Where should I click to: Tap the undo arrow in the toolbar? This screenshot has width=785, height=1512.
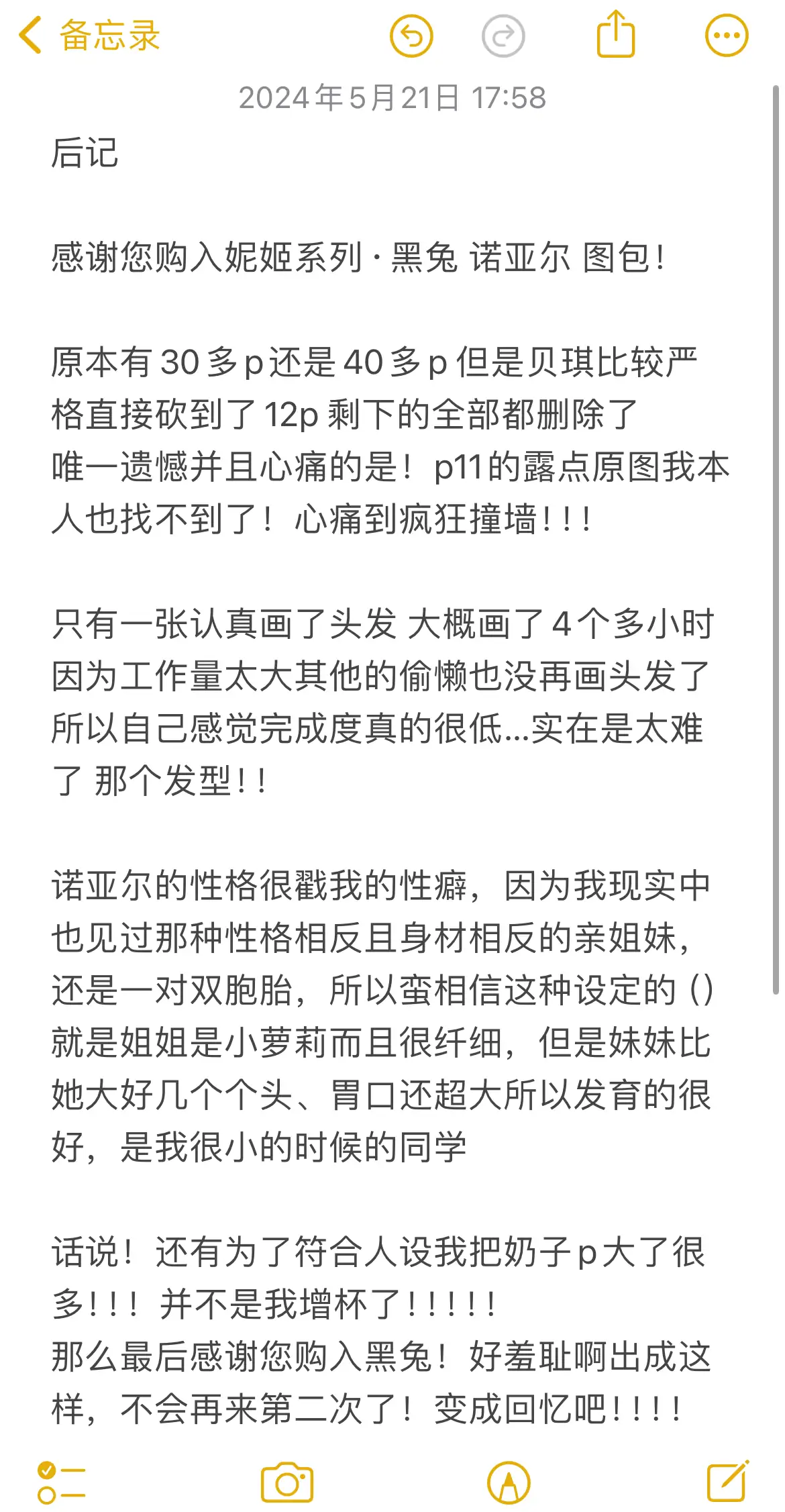[x=412, y=37]
